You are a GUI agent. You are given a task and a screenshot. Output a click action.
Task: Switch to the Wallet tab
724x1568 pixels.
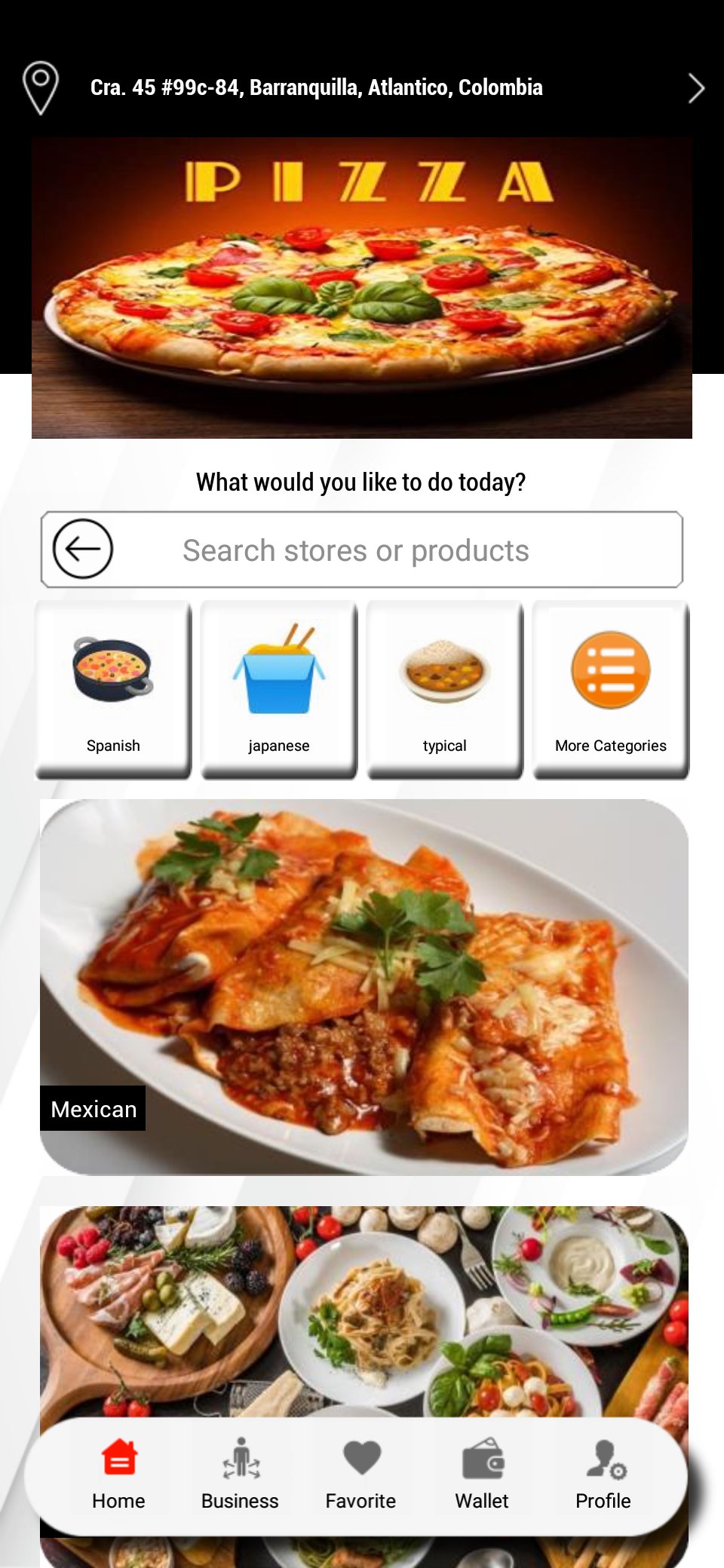pos(482,1475)
